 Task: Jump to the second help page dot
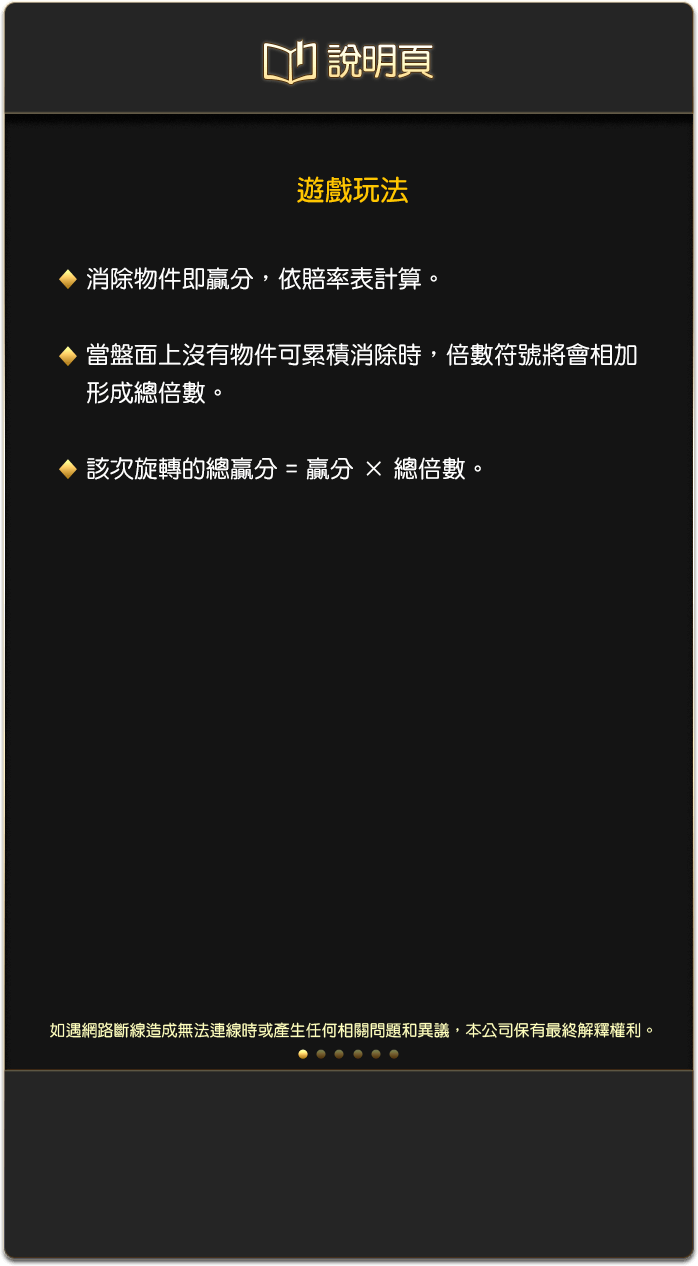(x=321, y=1054)
